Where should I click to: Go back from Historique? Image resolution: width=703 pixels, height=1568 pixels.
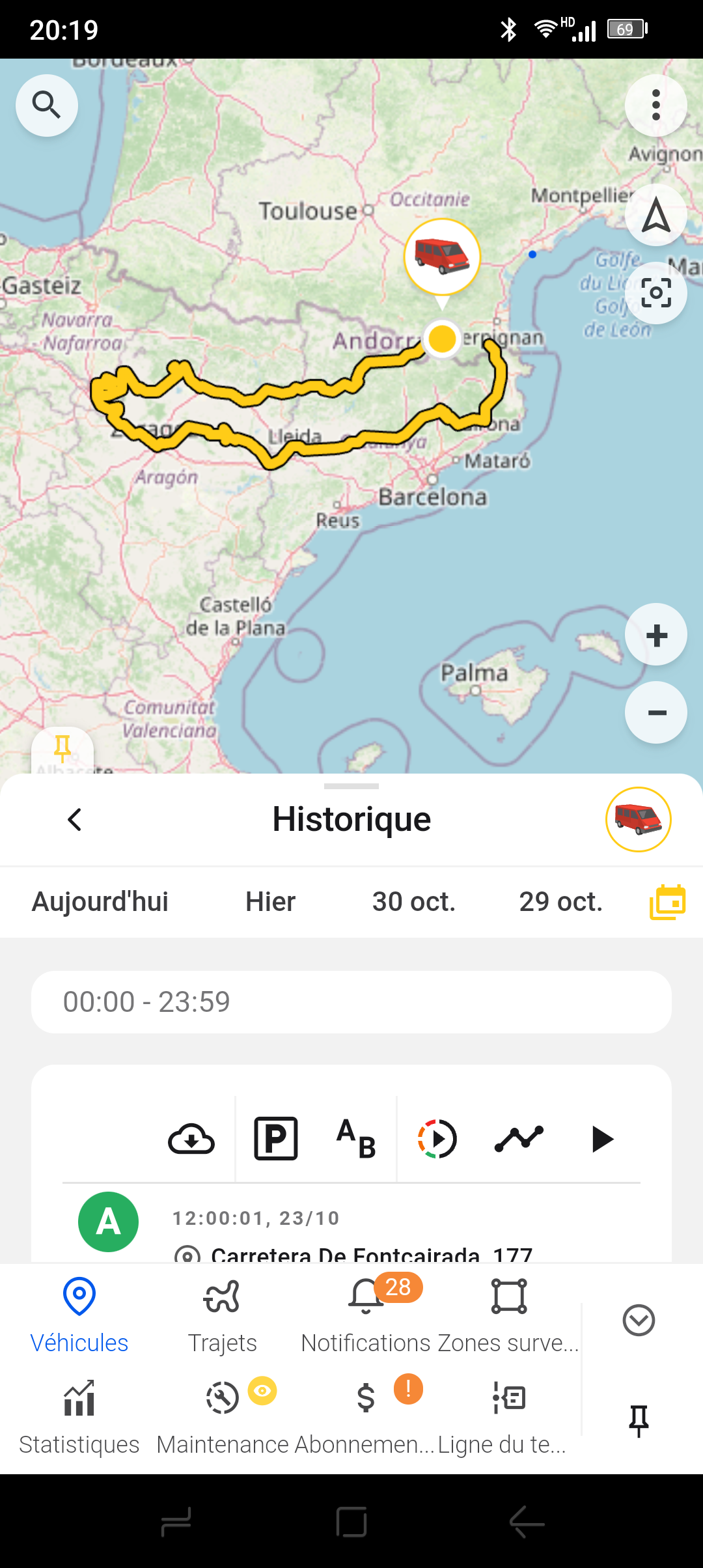pos(75,819)
